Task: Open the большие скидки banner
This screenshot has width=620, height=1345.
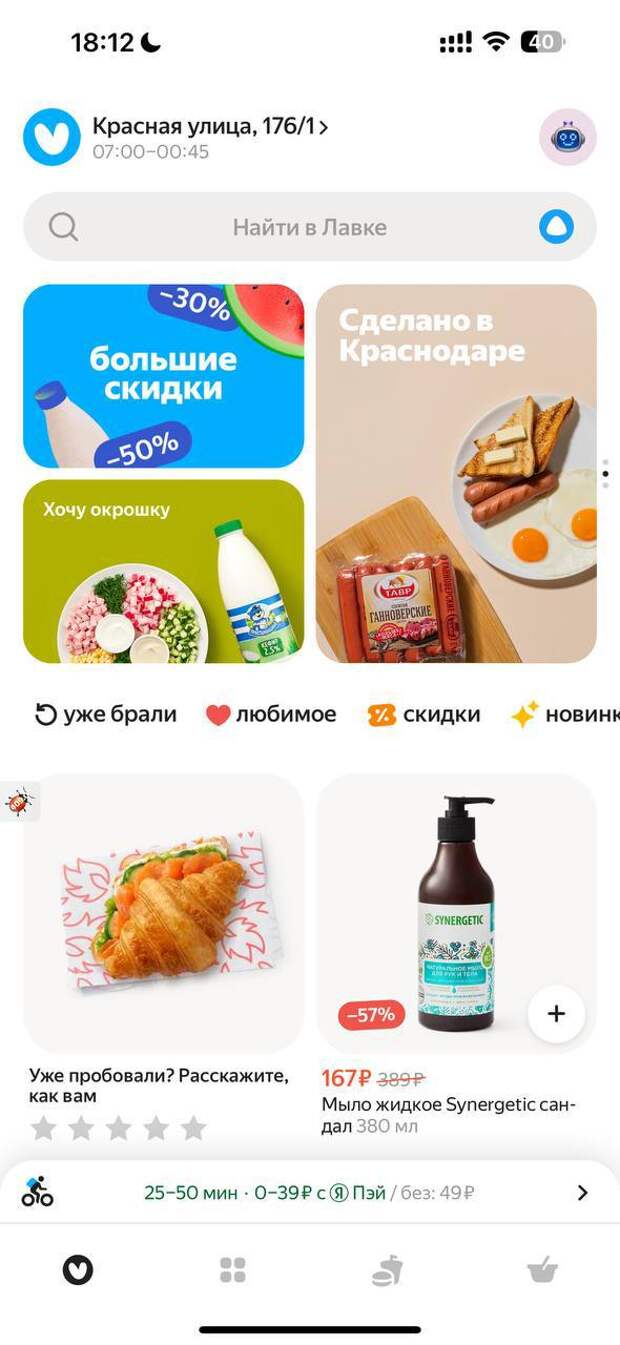Action: coord(164,376)
